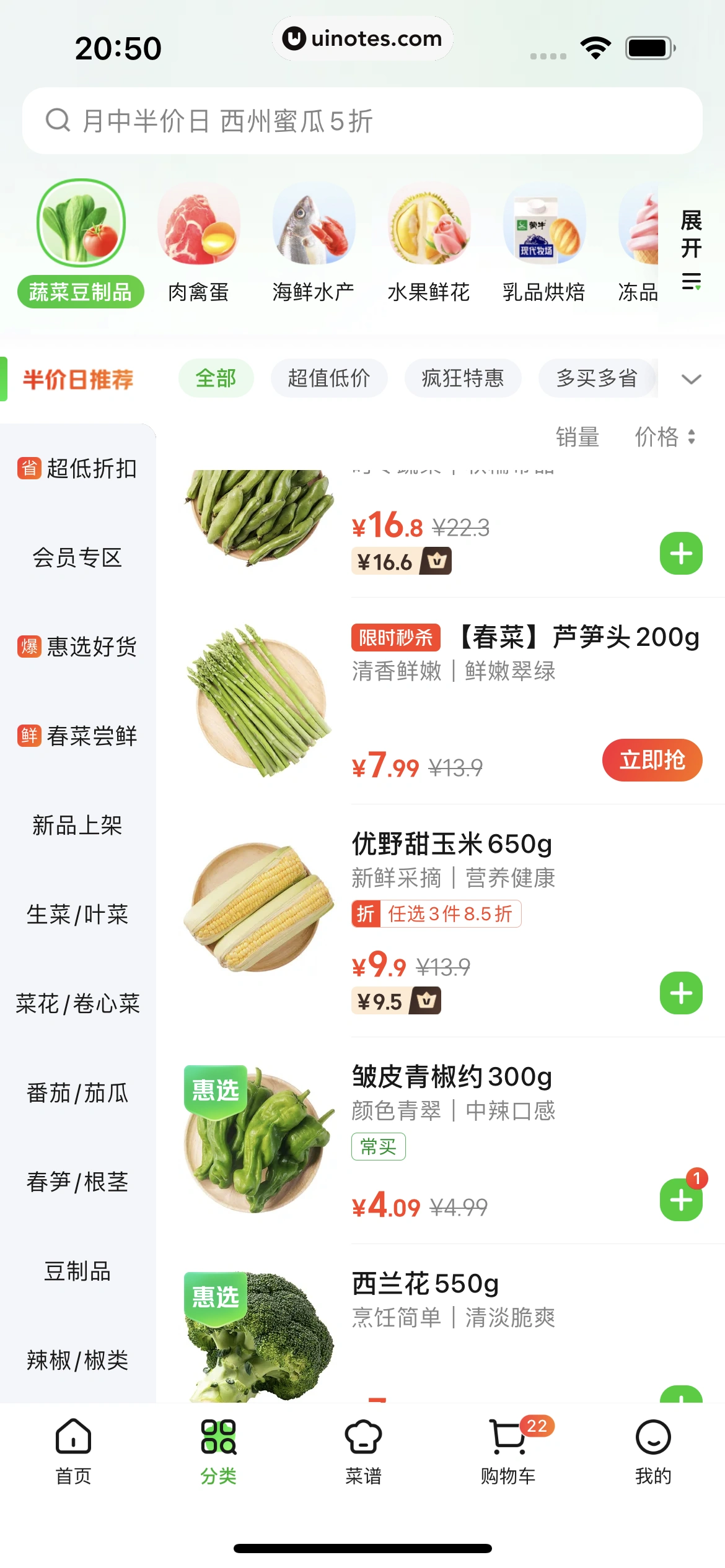This screenshot has width=725, height=1568.
Task: Add 优野甜玉米 650g to cart
Action: (x=681, y=993)
